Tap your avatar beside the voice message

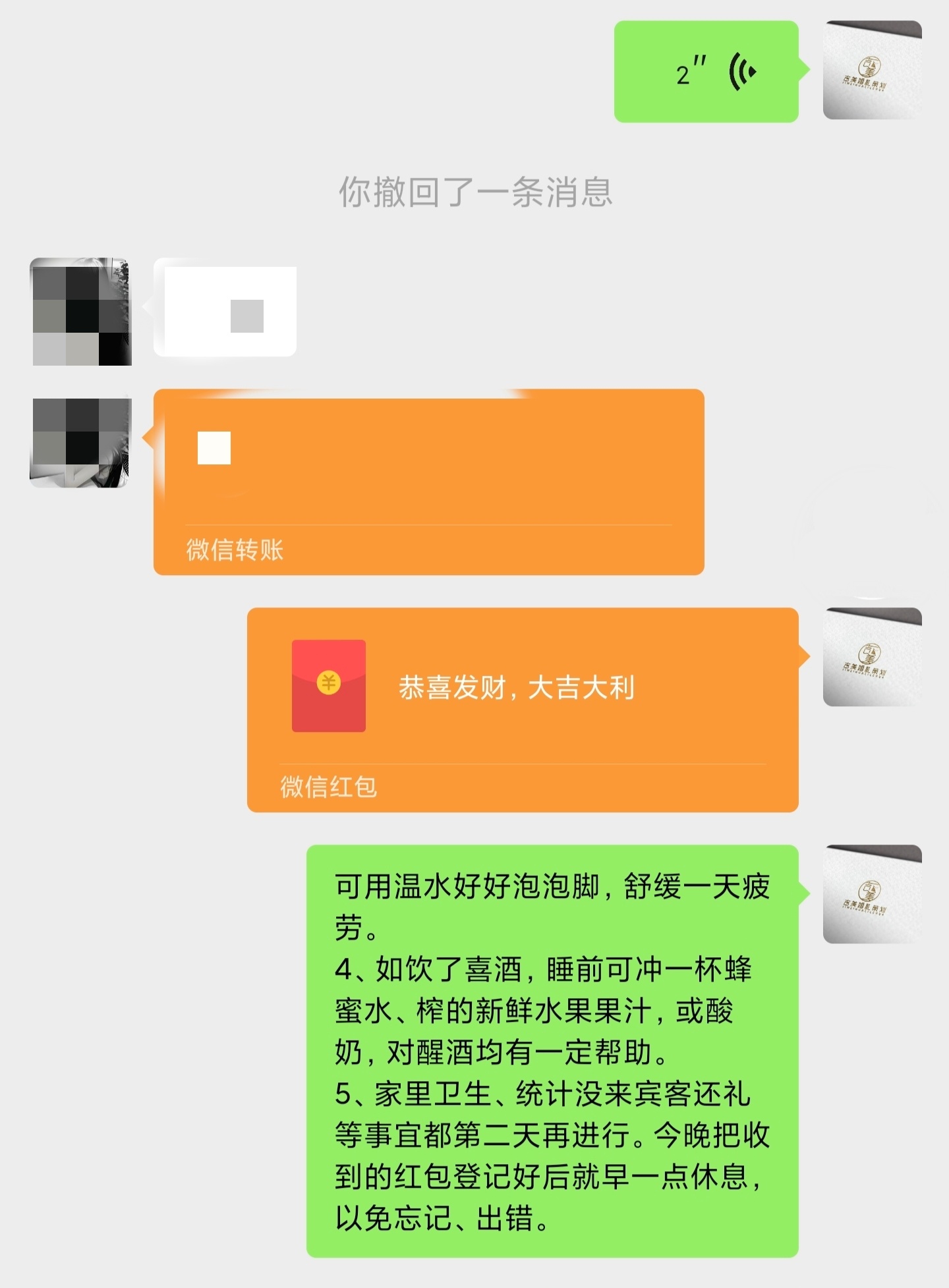[871, 70]
